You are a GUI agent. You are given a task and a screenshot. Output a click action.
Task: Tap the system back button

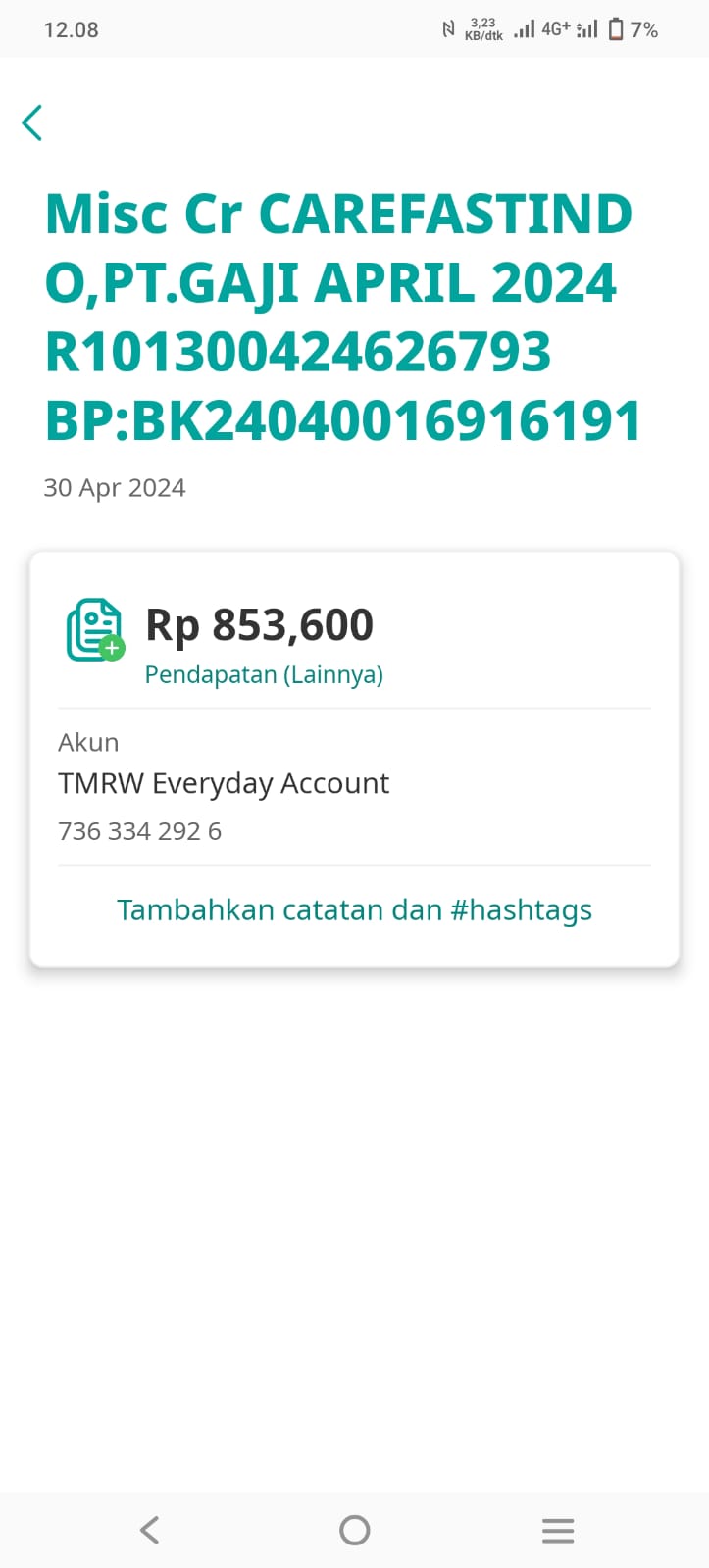tap(149, 1530)
